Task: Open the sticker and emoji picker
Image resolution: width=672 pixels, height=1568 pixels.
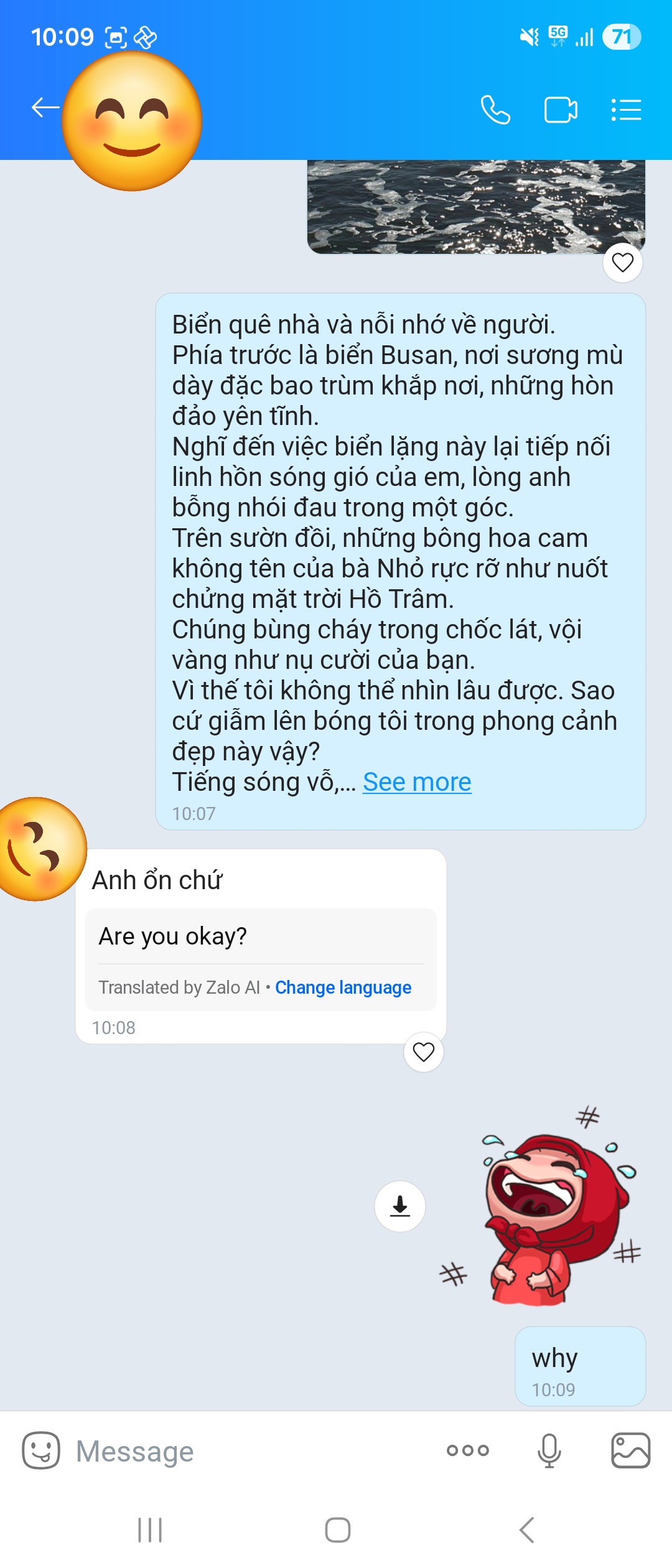Action: pyautogui.click(x=41, y=1451)
